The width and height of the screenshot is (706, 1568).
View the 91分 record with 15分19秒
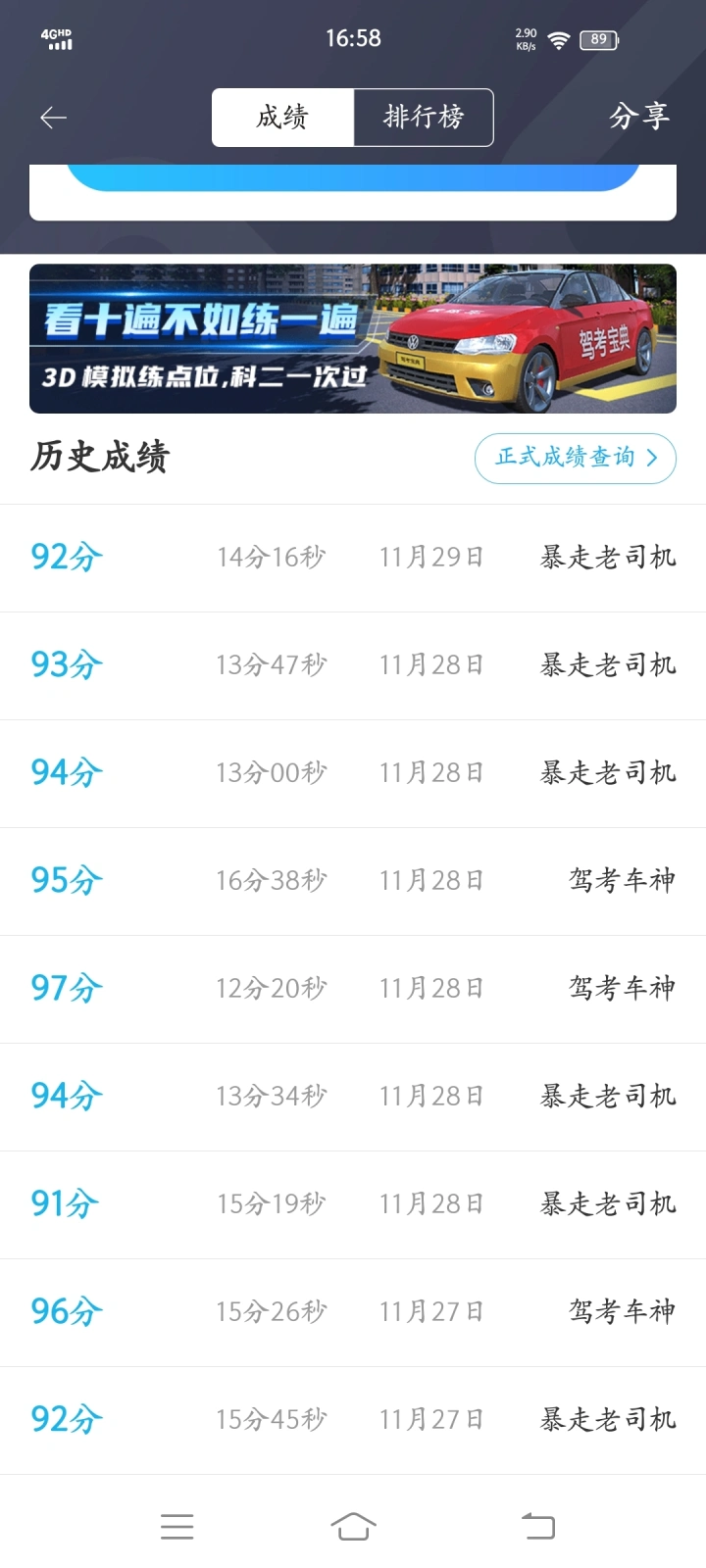[353, 1204]
